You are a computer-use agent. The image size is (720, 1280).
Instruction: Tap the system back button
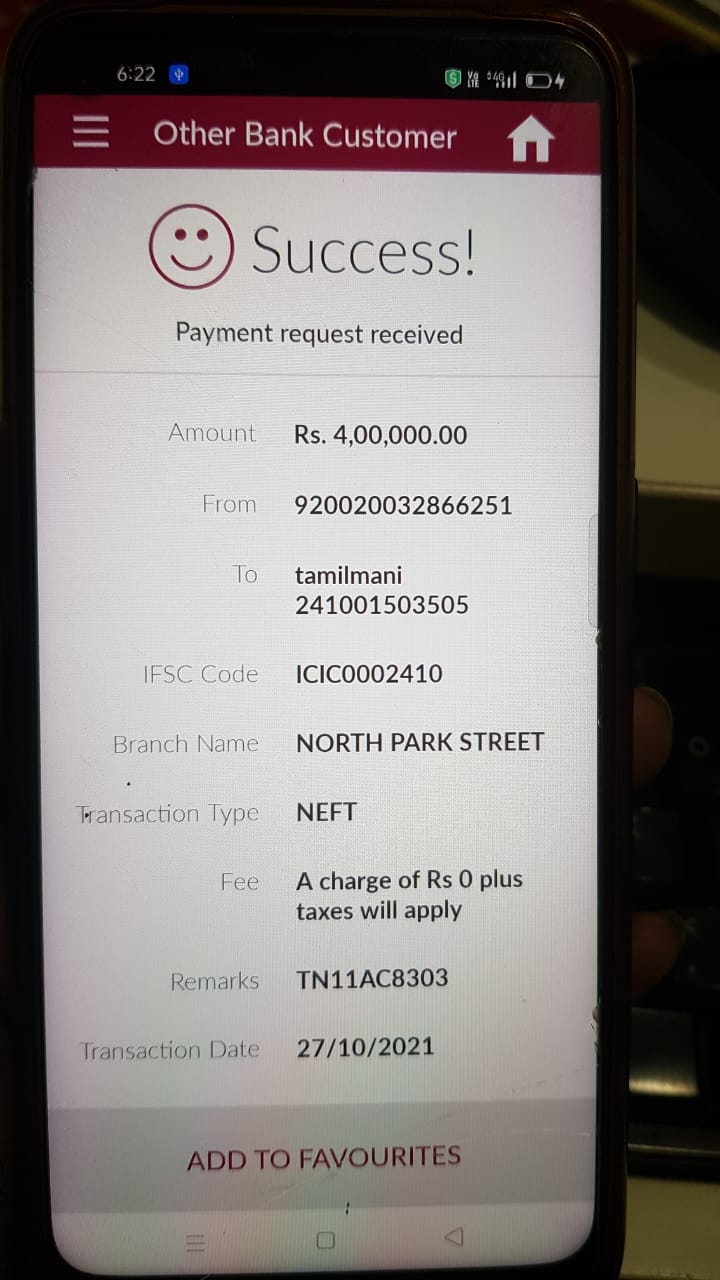click(x=453, y=1237)
